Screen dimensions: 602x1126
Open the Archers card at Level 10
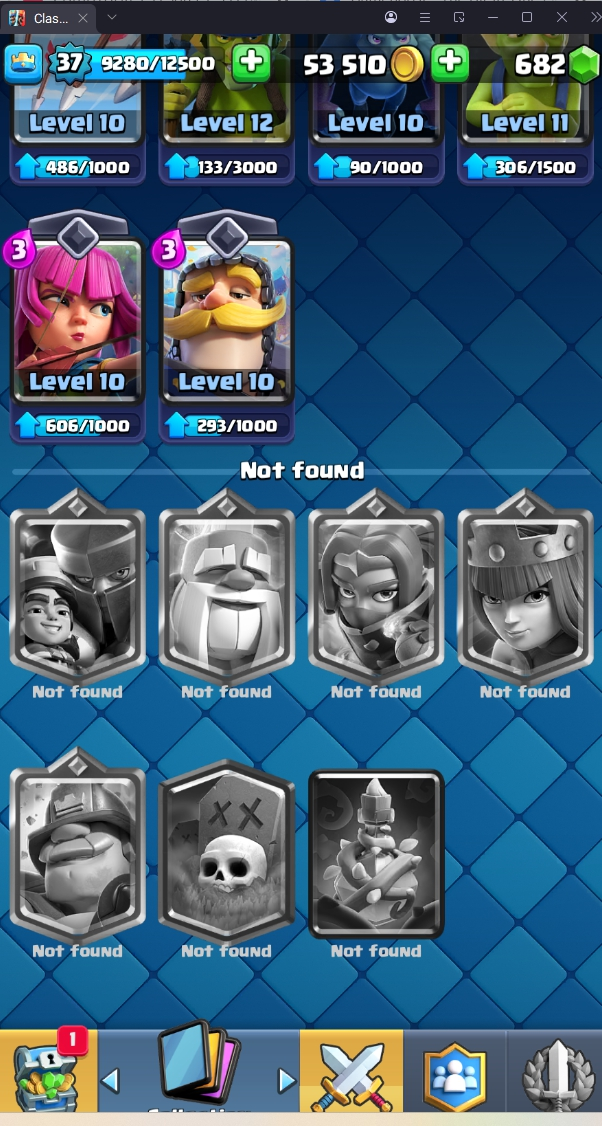tap(77, 320)
